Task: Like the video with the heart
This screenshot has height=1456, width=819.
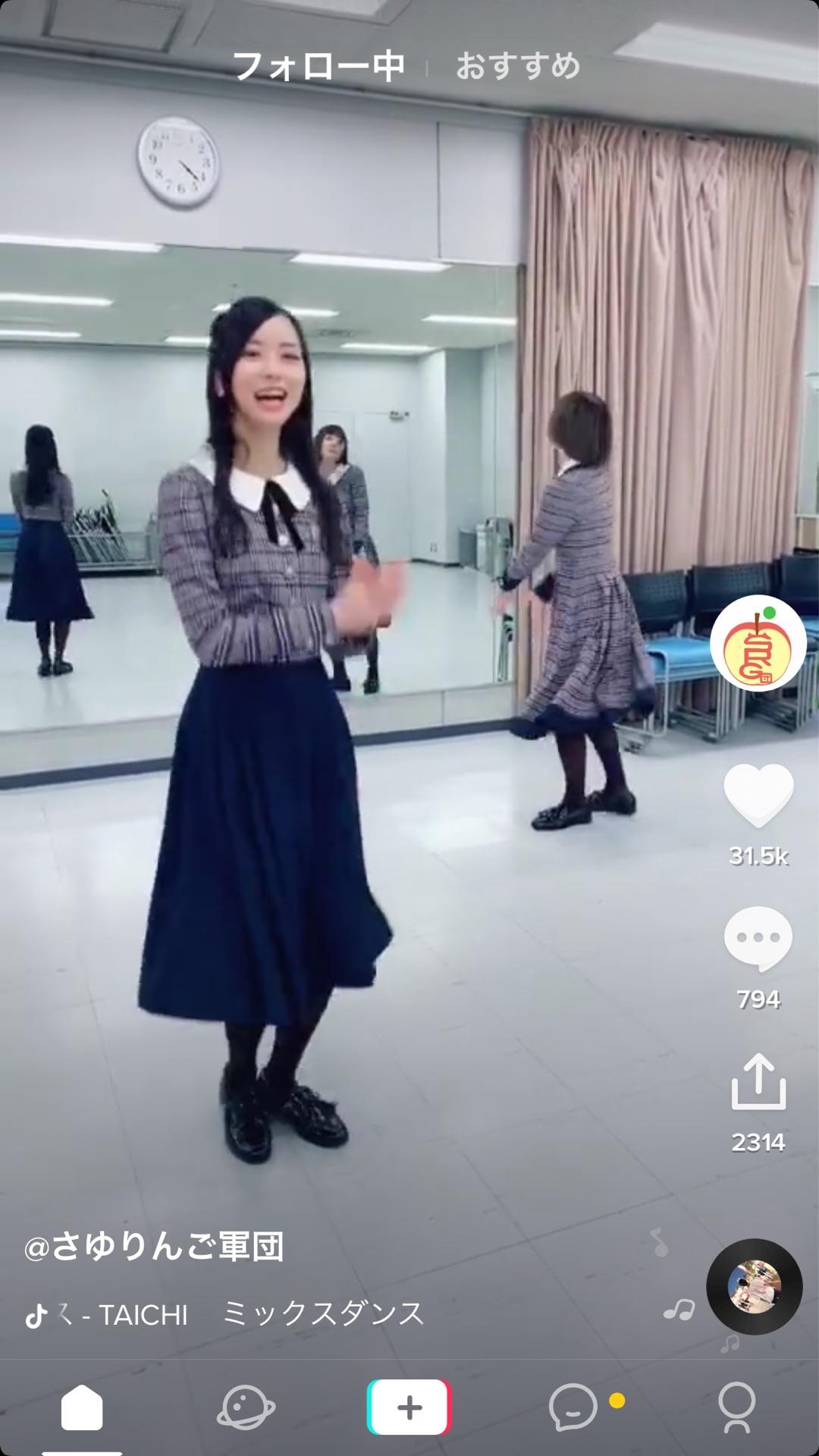Action: point(761,795)
